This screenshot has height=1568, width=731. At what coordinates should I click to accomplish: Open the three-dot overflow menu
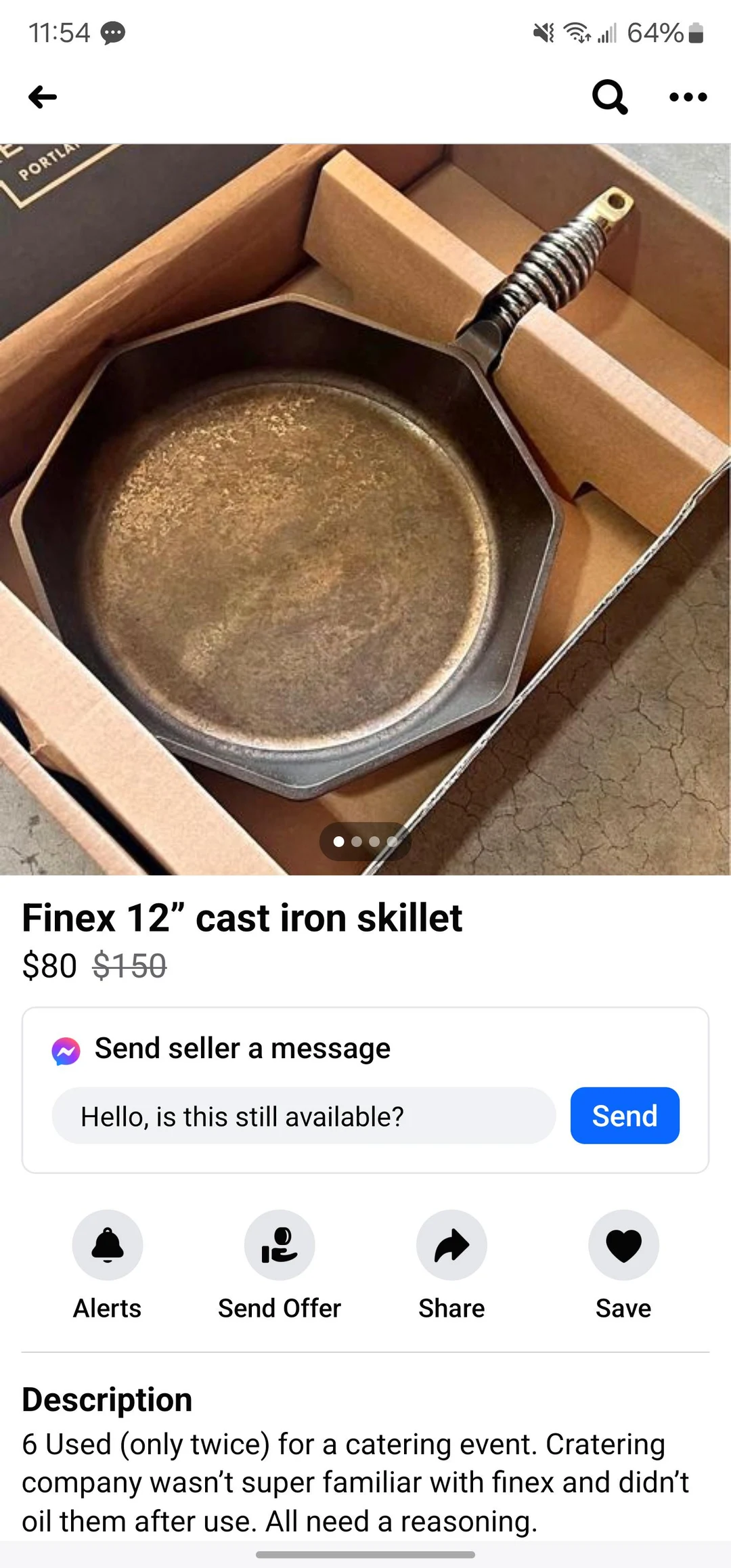(x=688, y=97)
